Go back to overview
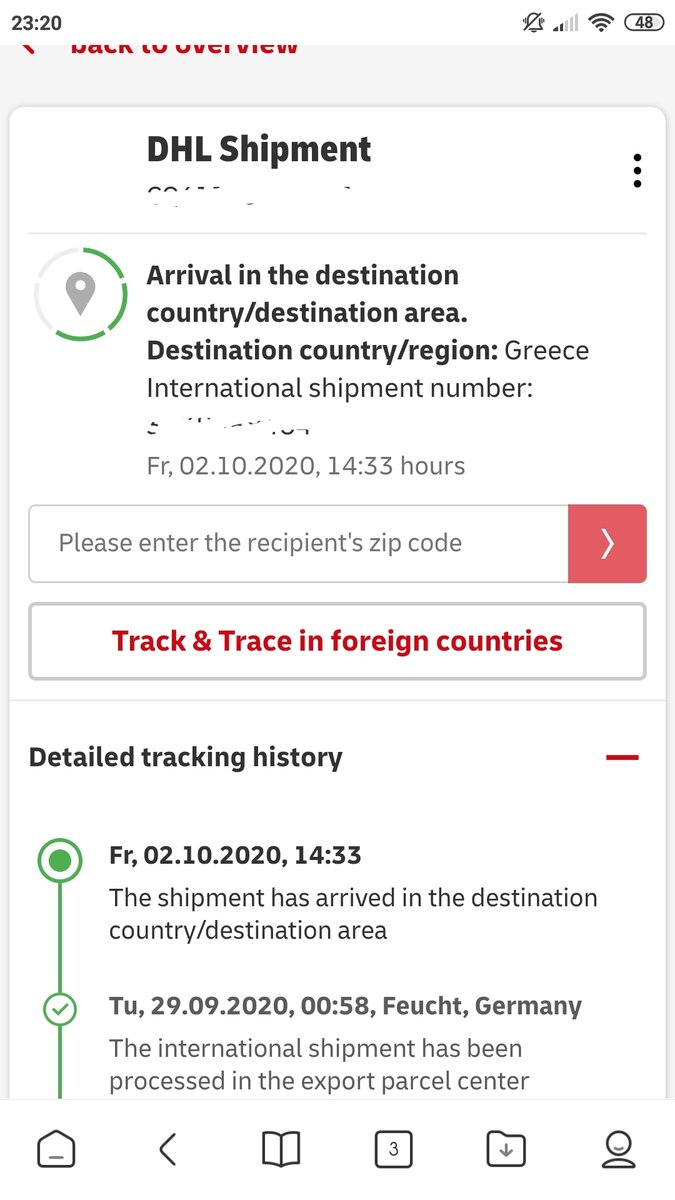Viewport: 675px width, 1200px height. (160, 48)
